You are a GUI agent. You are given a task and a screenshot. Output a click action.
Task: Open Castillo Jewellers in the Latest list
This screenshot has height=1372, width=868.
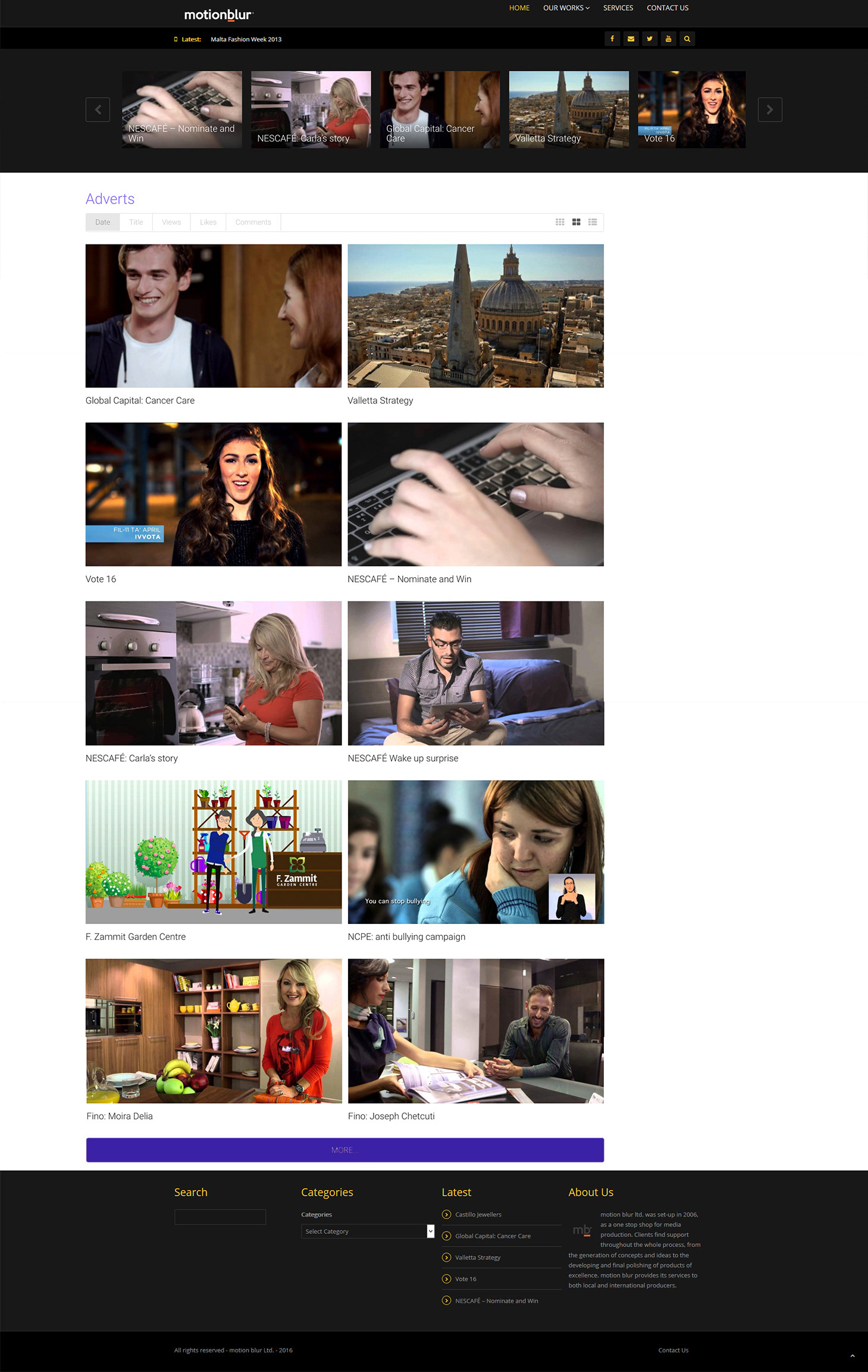click(x=478, y=1214)
